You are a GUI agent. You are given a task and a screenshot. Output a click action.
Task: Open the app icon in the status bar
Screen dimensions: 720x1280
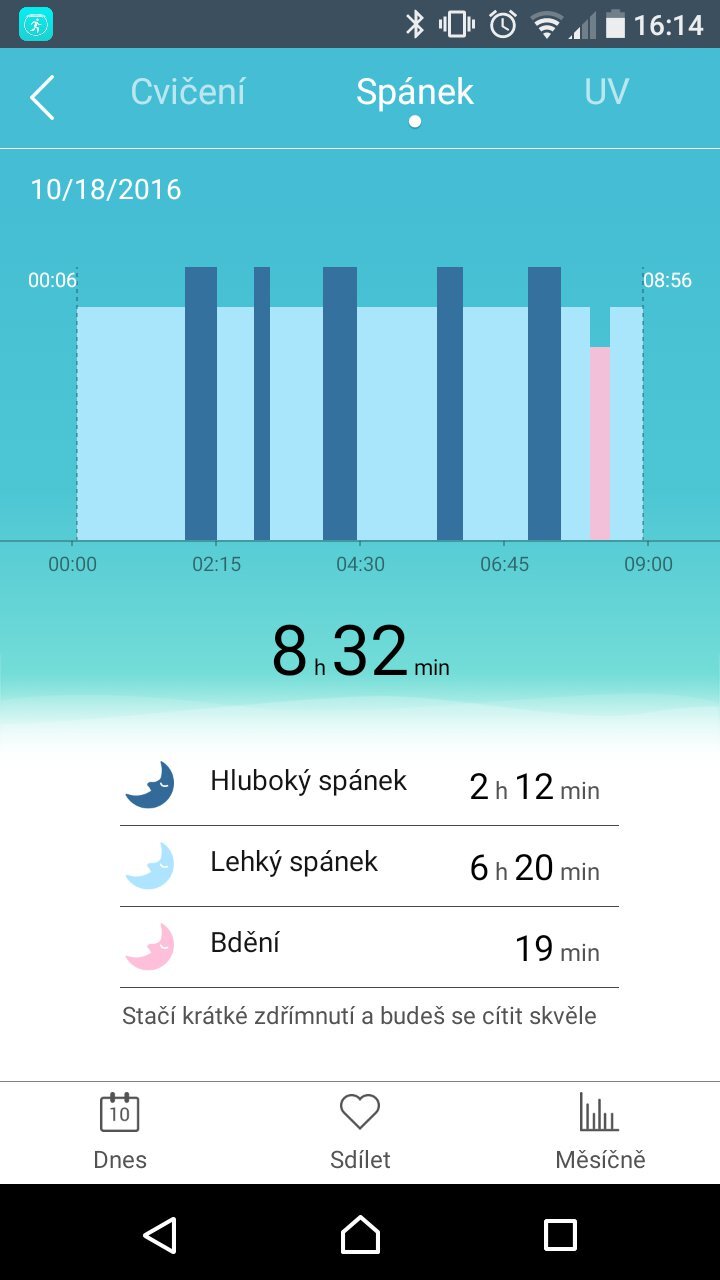[33, 22]
